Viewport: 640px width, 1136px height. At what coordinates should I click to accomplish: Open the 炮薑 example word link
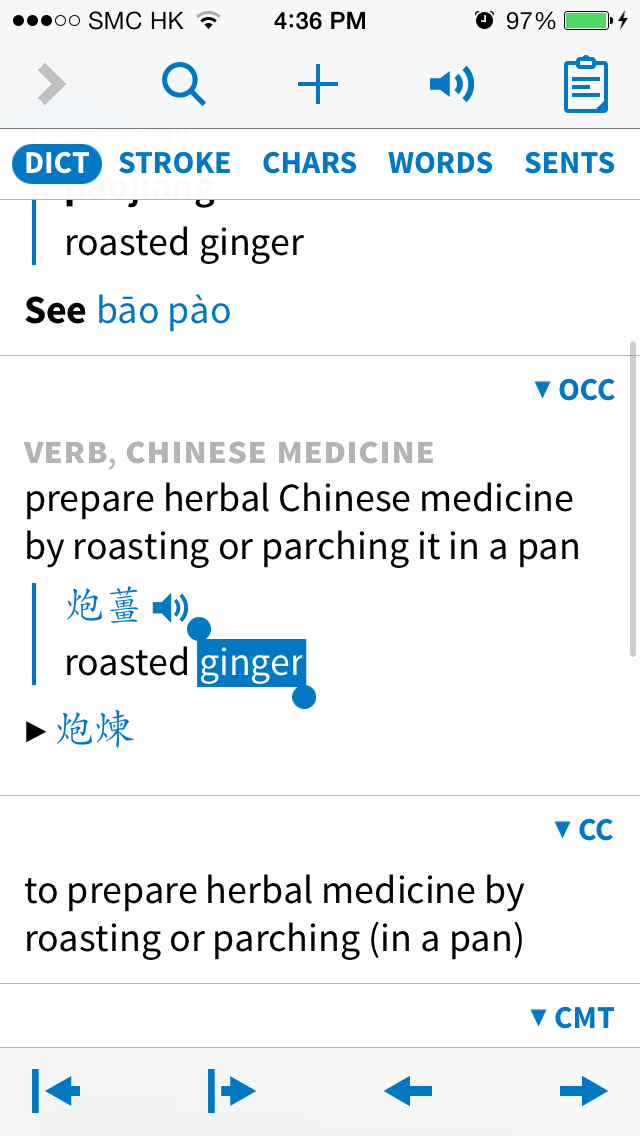(103, 607)
